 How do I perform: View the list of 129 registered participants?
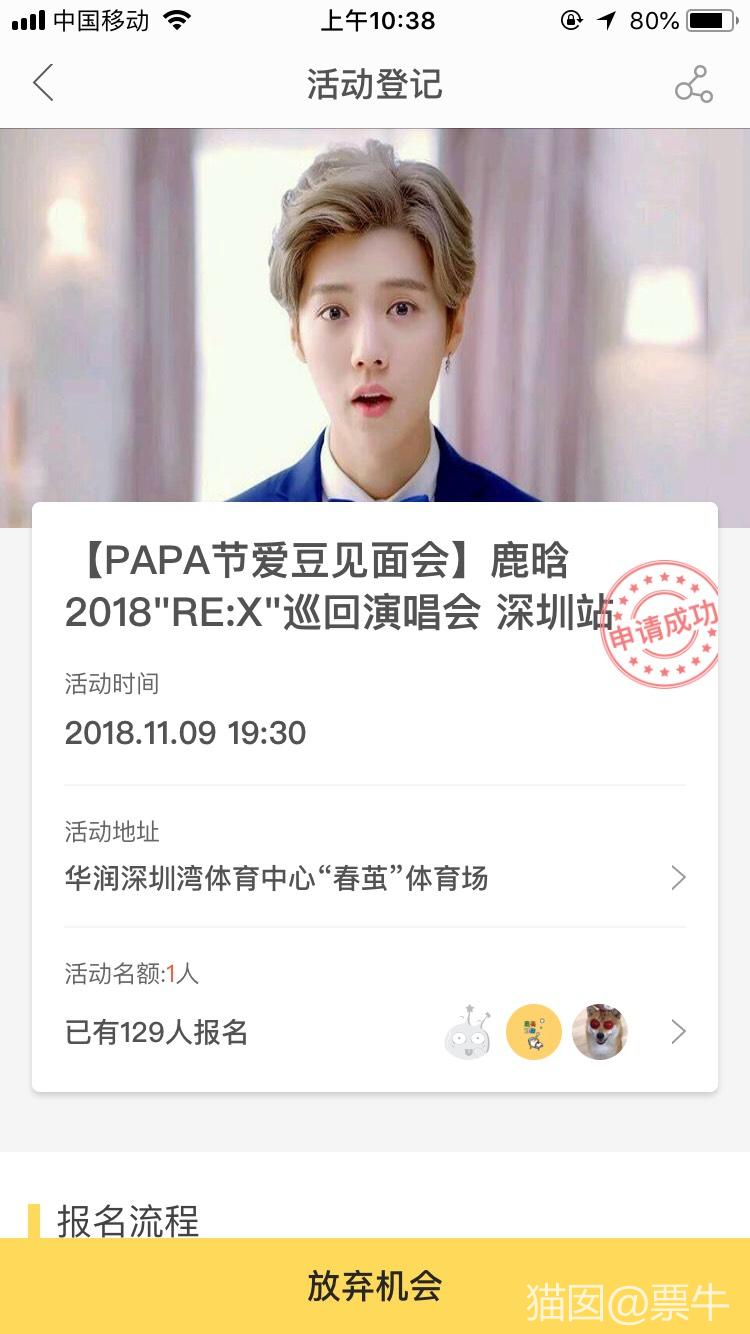click(375, 1032)
